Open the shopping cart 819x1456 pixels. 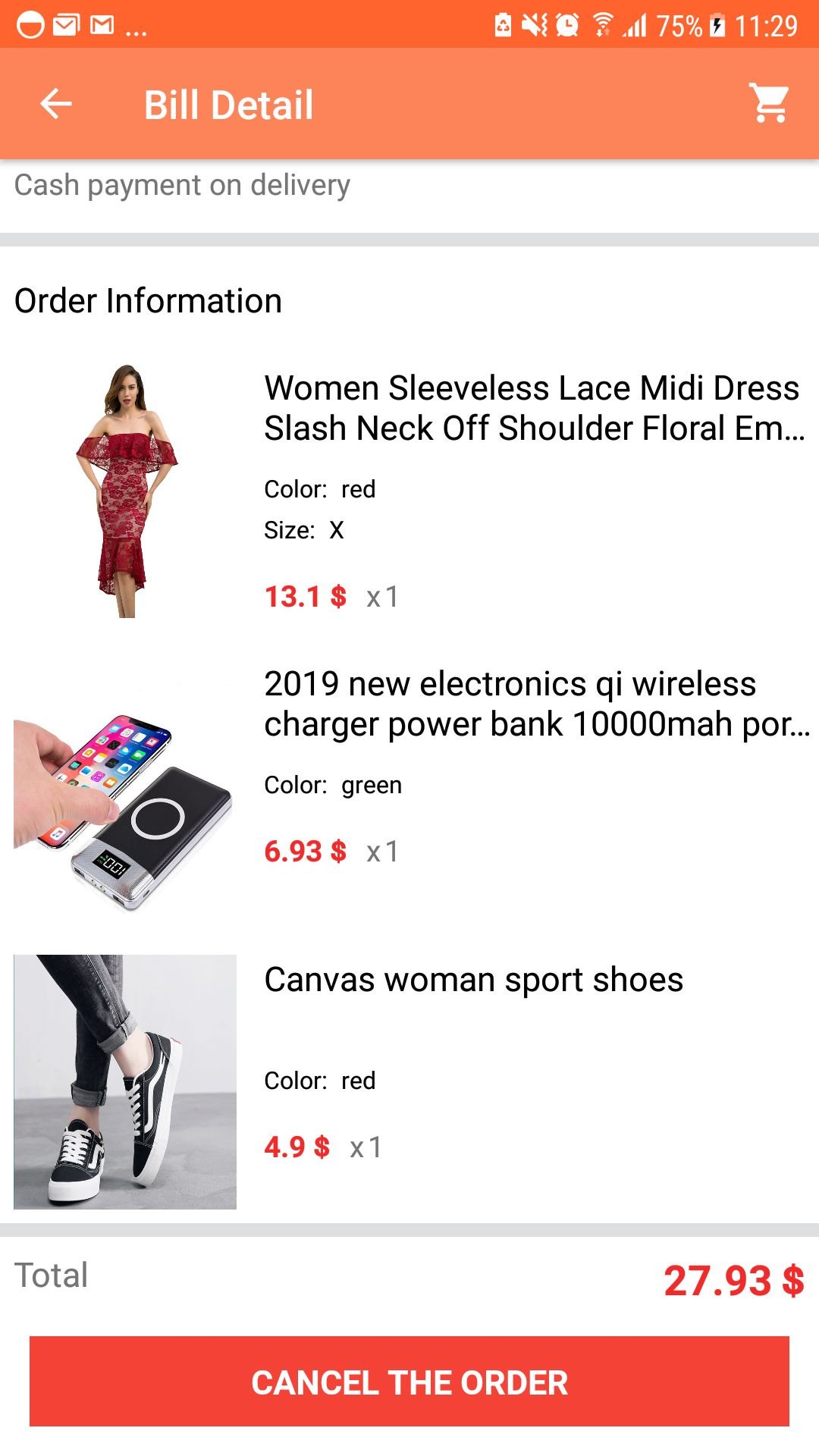[x=770, y=103]
